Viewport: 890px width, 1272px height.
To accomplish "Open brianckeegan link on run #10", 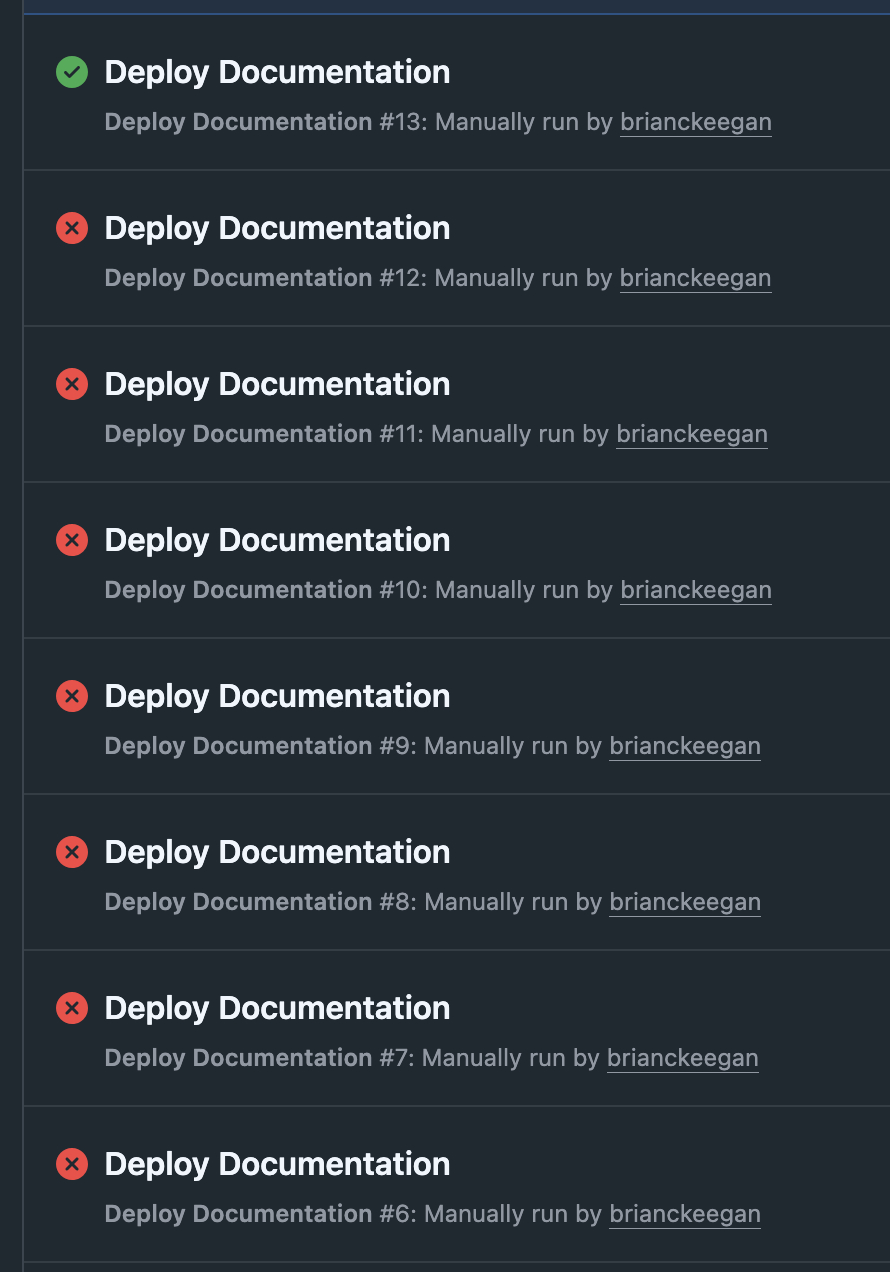I will (695, 590).
